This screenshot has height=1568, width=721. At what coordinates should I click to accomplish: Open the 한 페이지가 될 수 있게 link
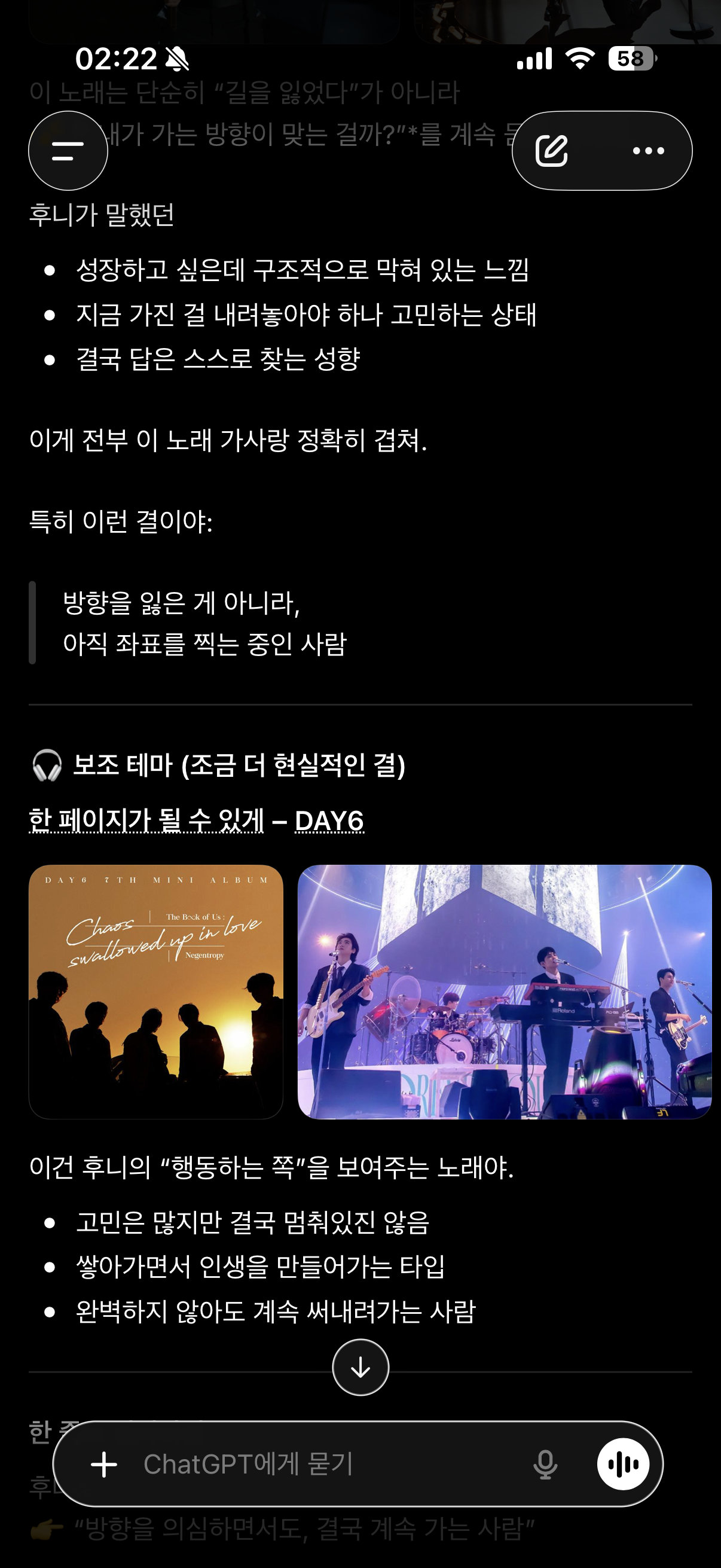tap(146, 820)
